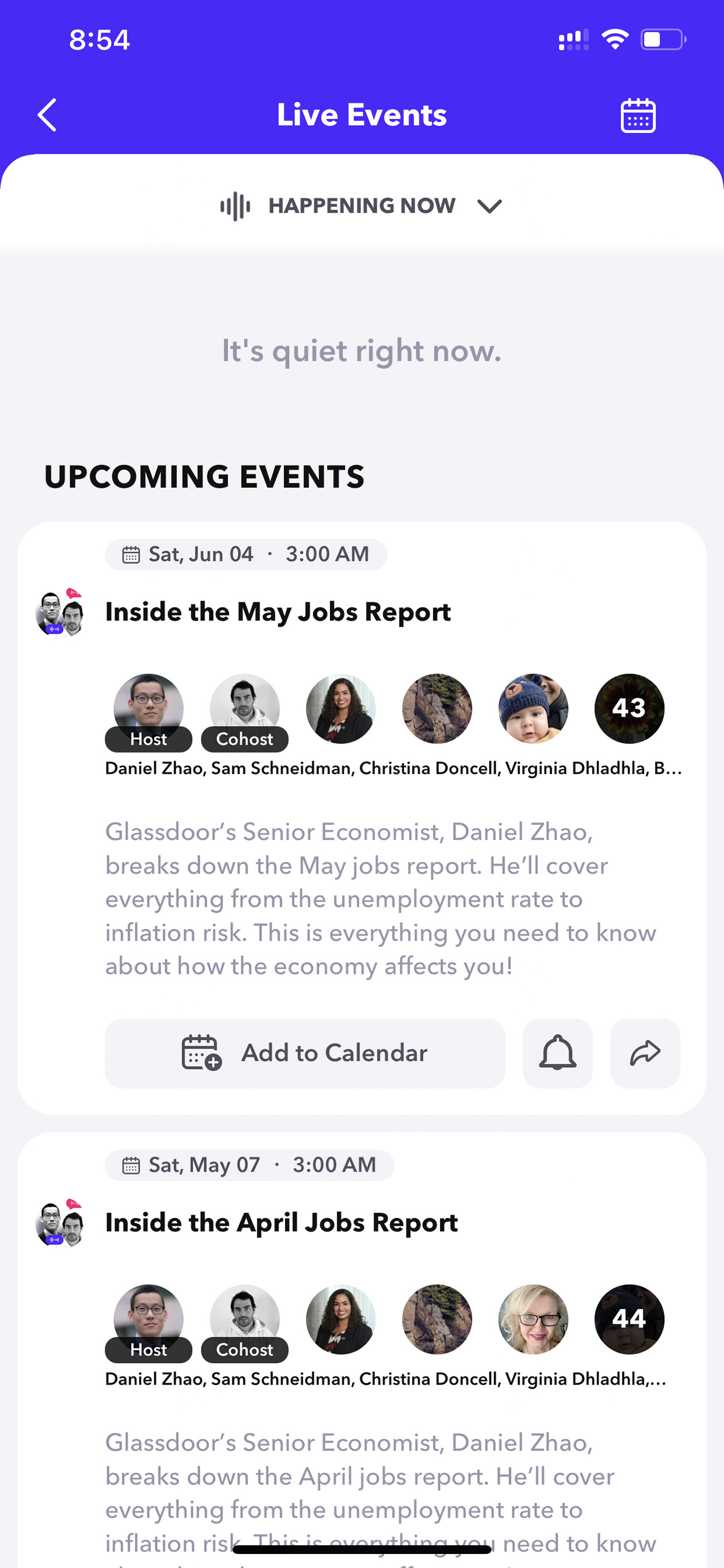This screenshot has height=1568, width=724.
Task: Set reminder bell for May Jobs Report
Action: point(557,1053)
